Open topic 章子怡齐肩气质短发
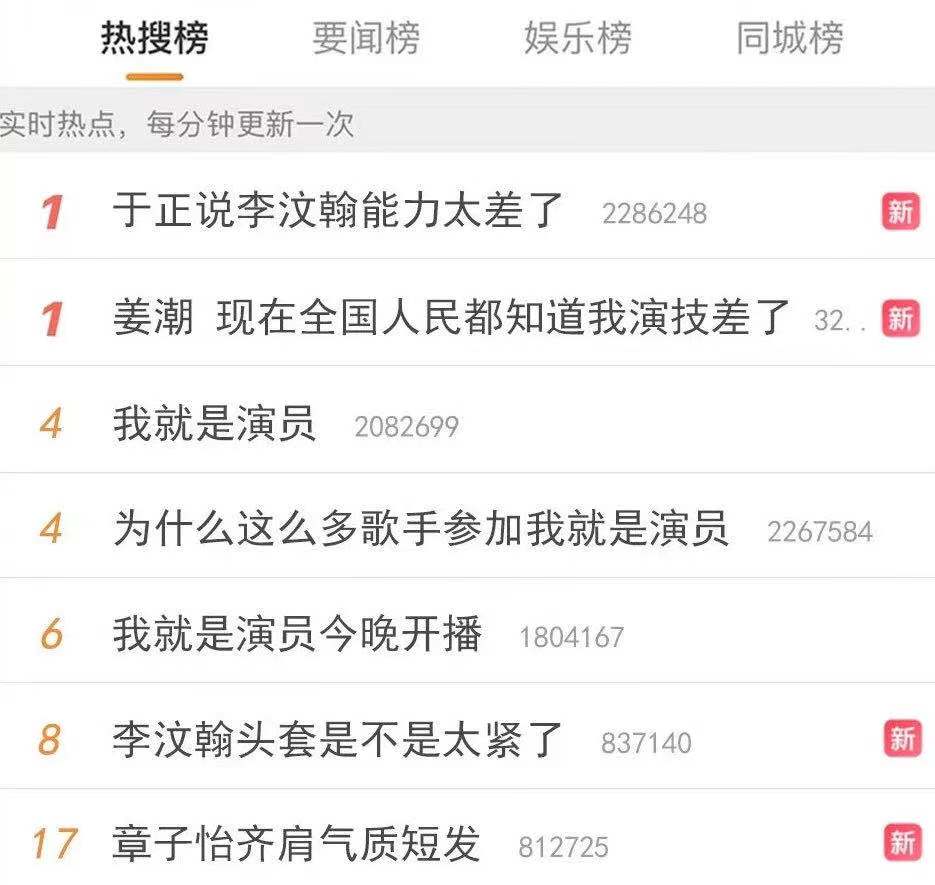The width and height of the screenshot is (935, 885). (x=297, y=846)
